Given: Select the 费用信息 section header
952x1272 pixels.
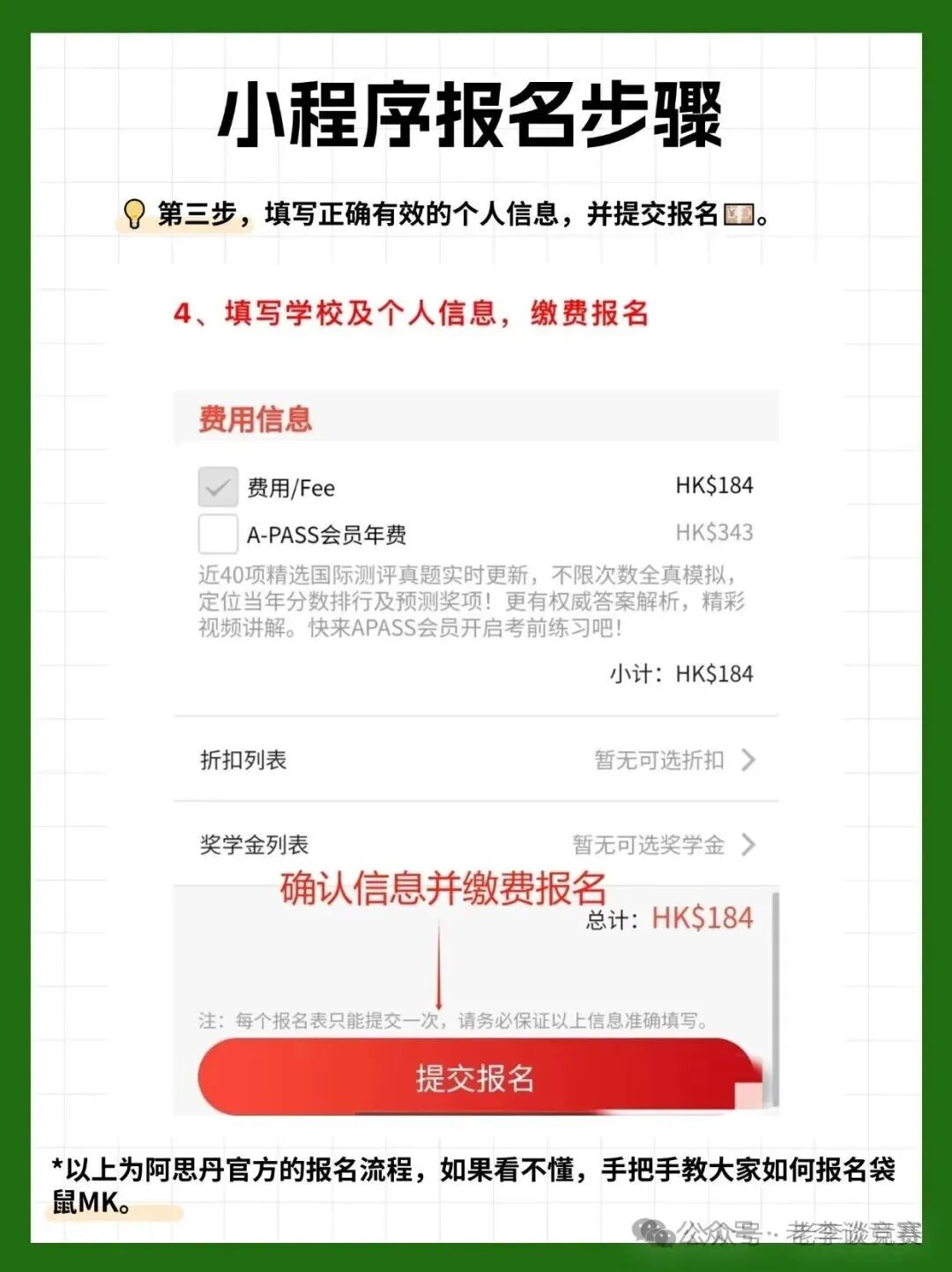Looking at the screenshot, I should click(254, 418).
